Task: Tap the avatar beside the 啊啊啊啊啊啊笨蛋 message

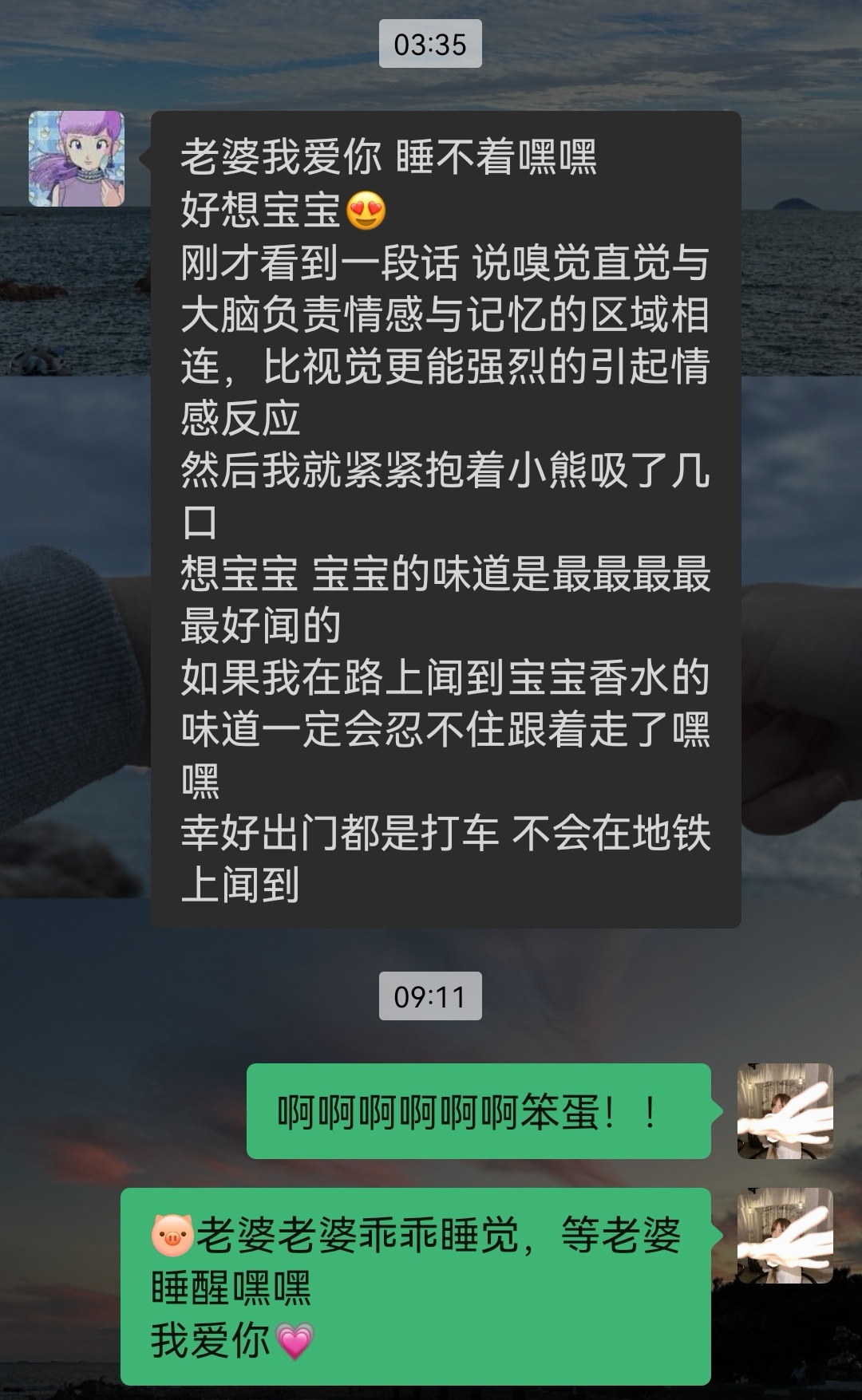Action: (785, 1110)
